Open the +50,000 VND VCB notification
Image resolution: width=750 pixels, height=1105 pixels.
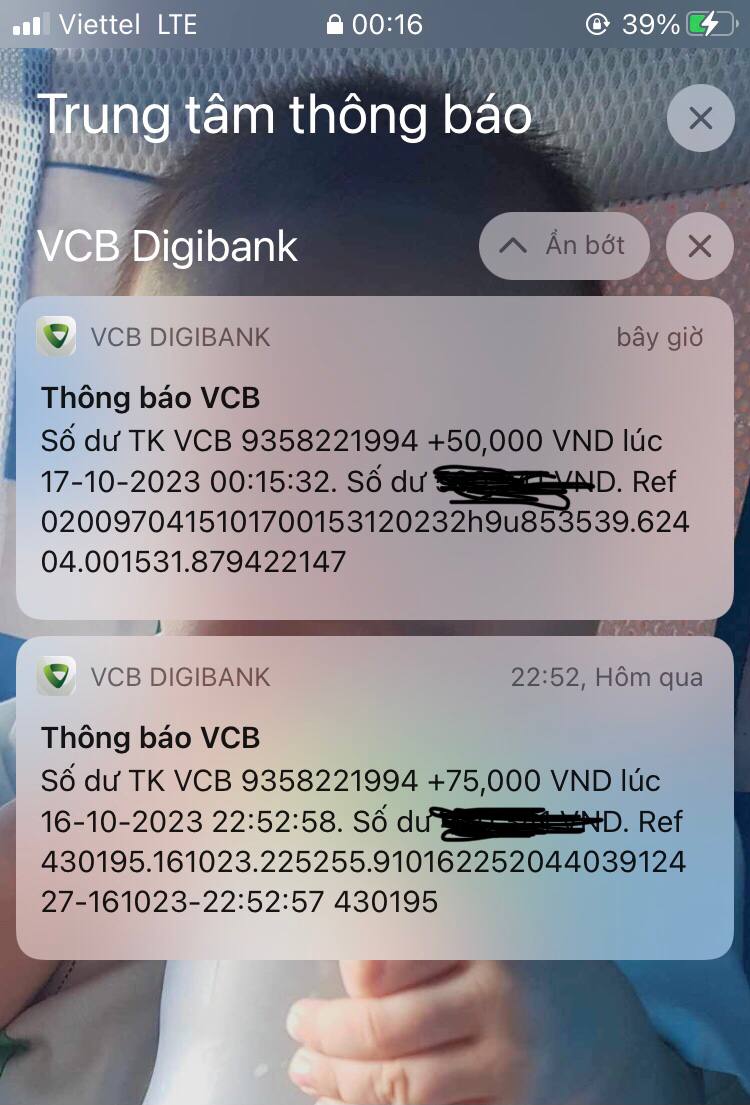[374, 458]
